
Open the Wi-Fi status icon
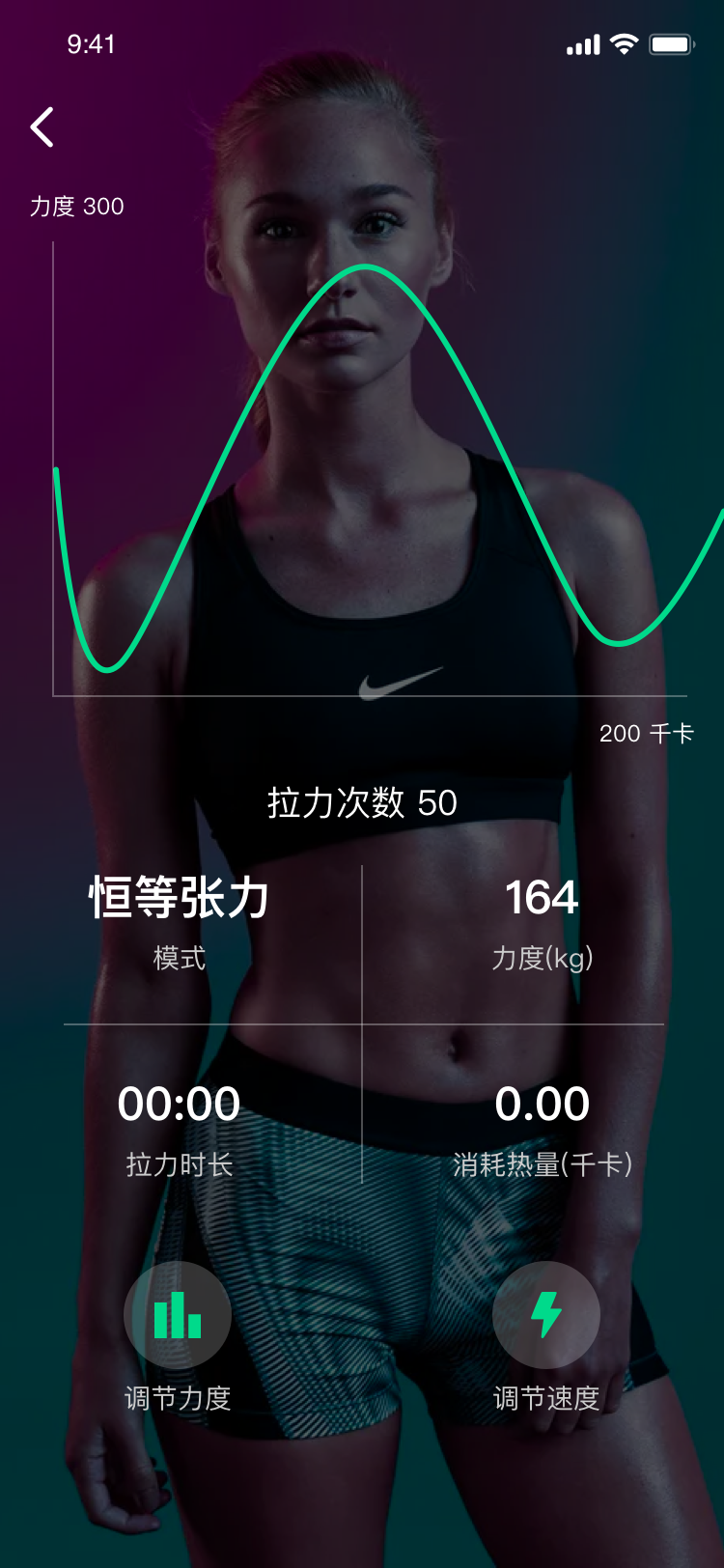pos(624,43)
